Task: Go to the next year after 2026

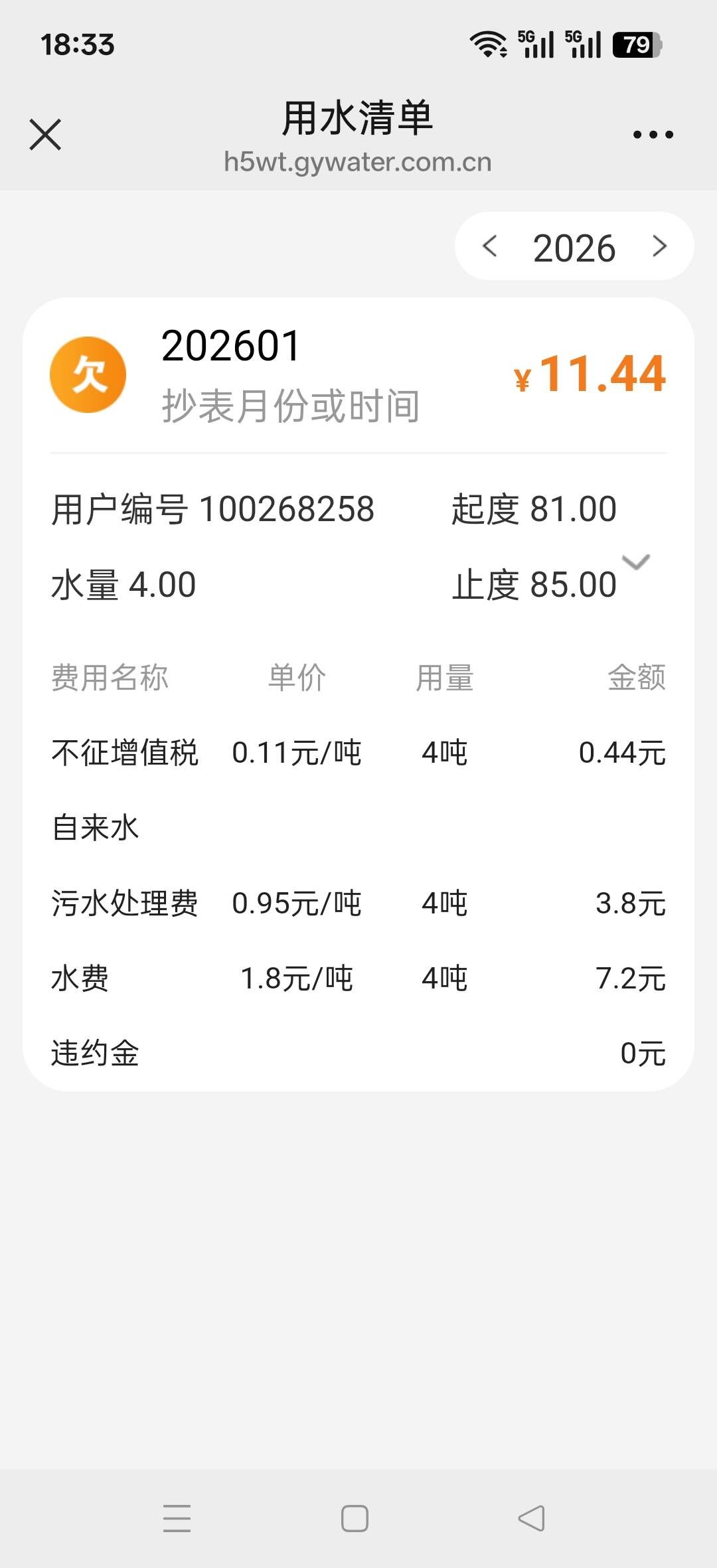Action: 659,246
